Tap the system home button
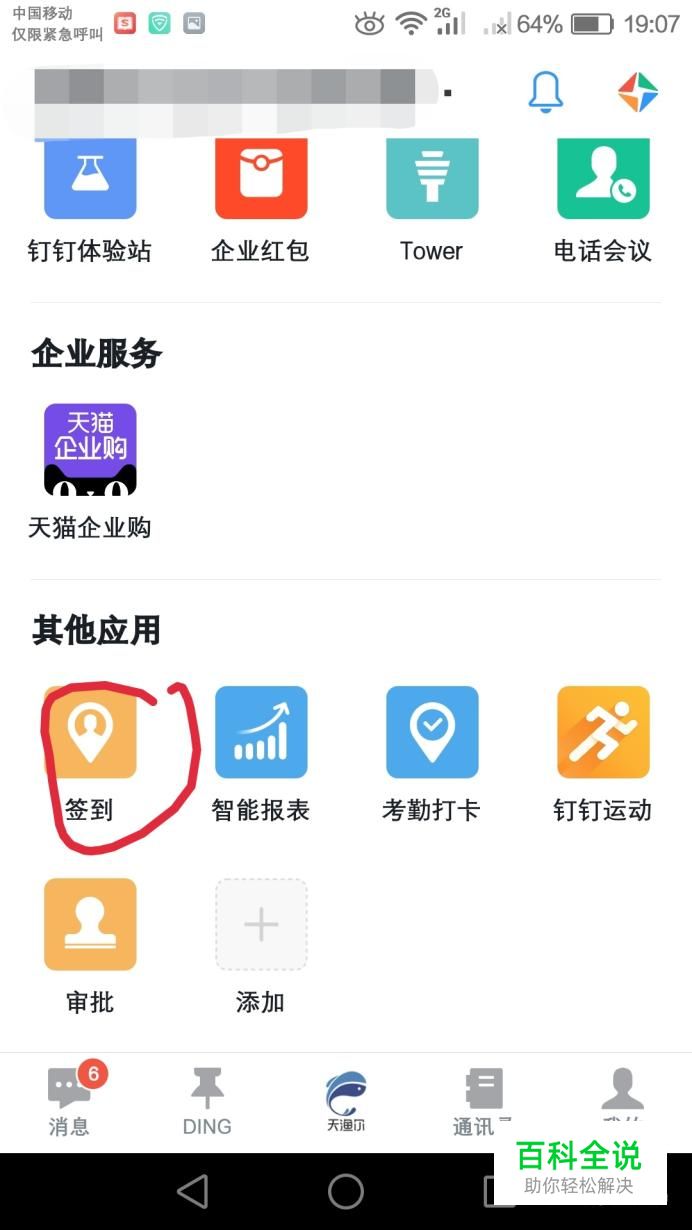This screenshot has height=1230, width=692. 346,1191
